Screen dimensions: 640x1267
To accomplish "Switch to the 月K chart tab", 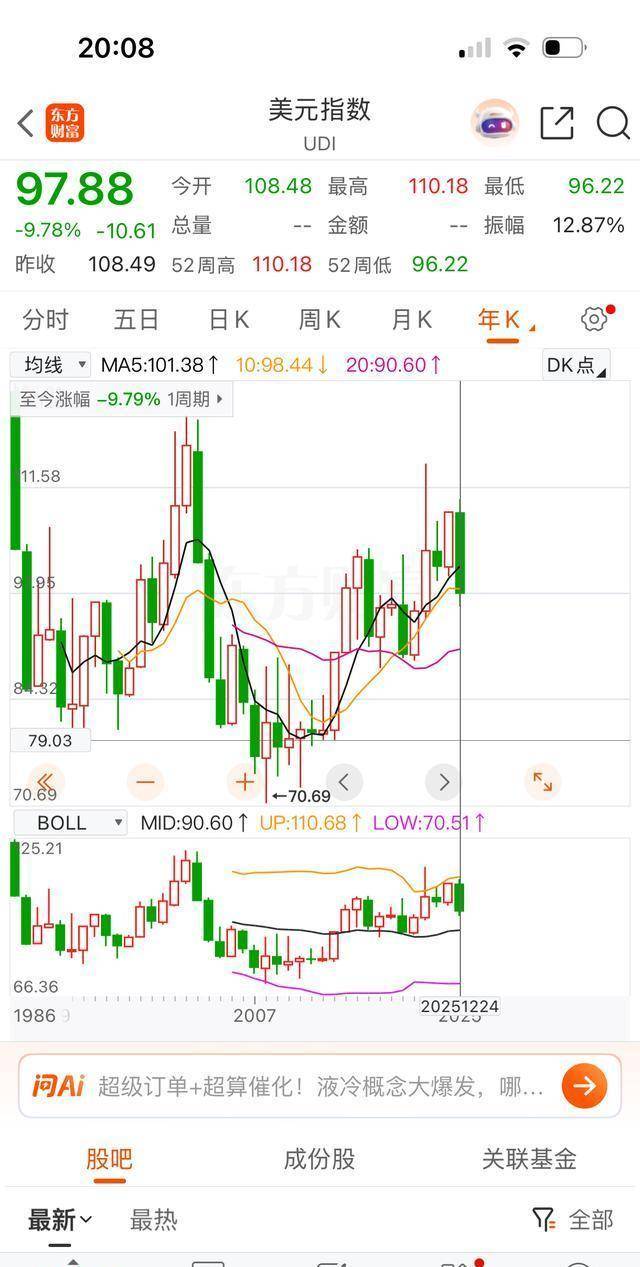I will coord(411,320).
